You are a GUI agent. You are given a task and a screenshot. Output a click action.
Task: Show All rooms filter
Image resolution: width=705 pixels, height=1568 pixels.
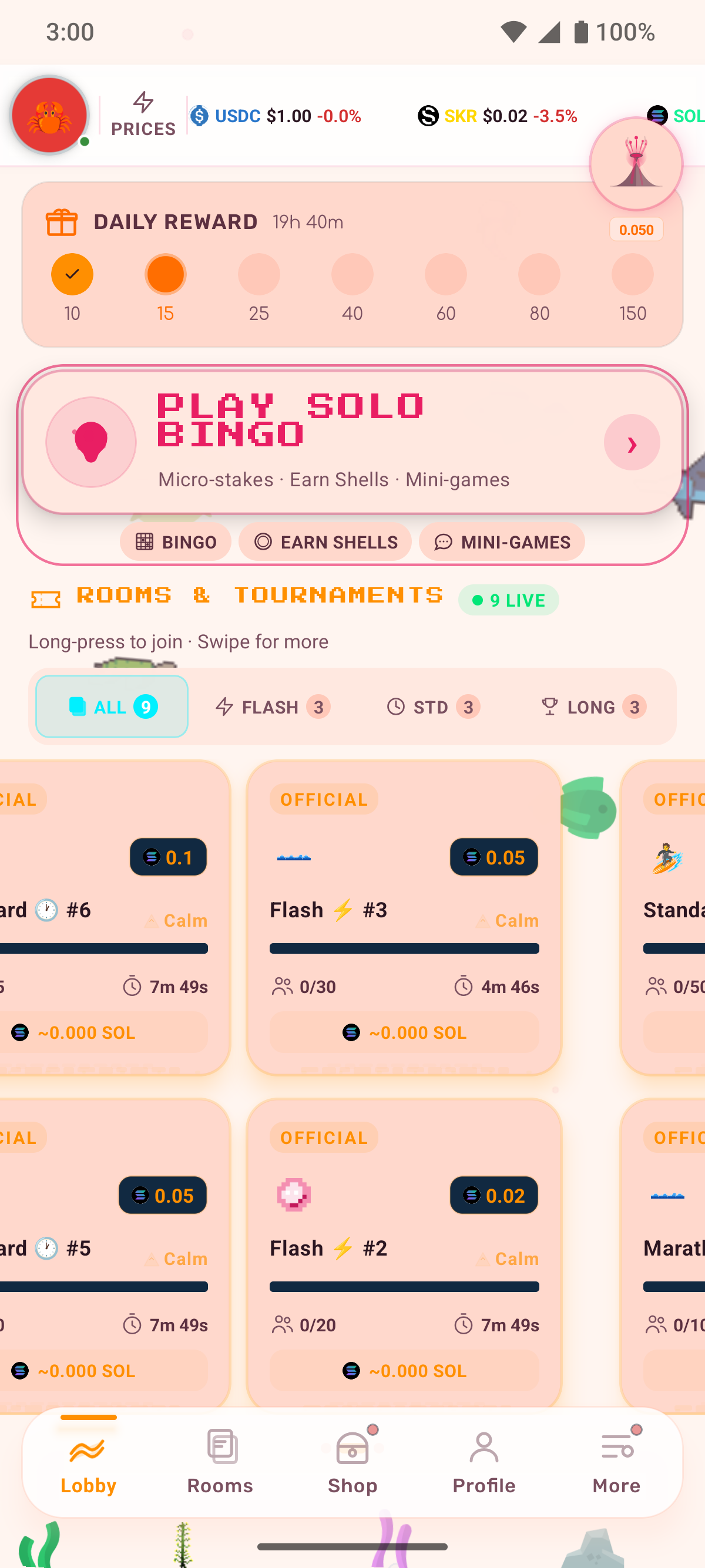112,706
